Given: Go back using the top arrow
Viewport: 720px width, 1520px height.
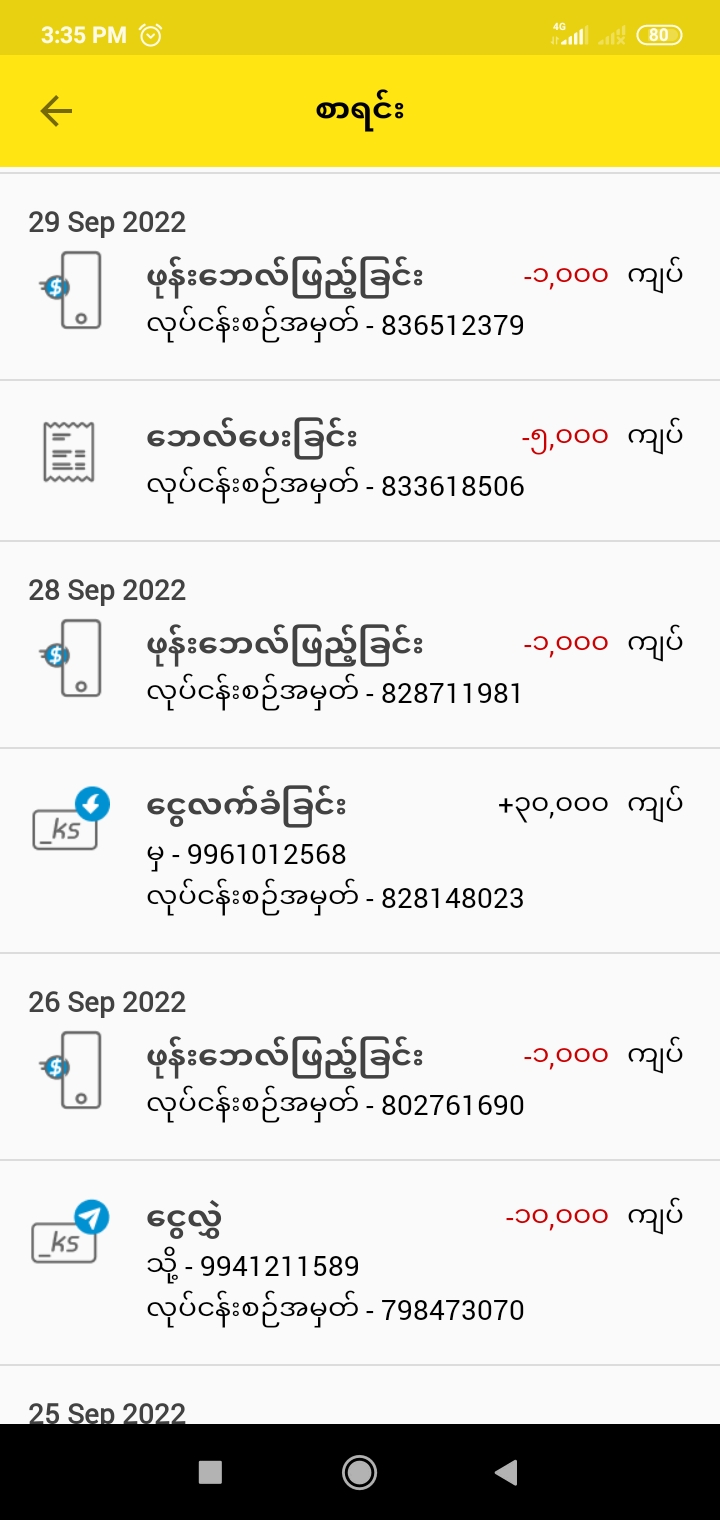Looking at the screenshot, I should click(x=56, y=111).
